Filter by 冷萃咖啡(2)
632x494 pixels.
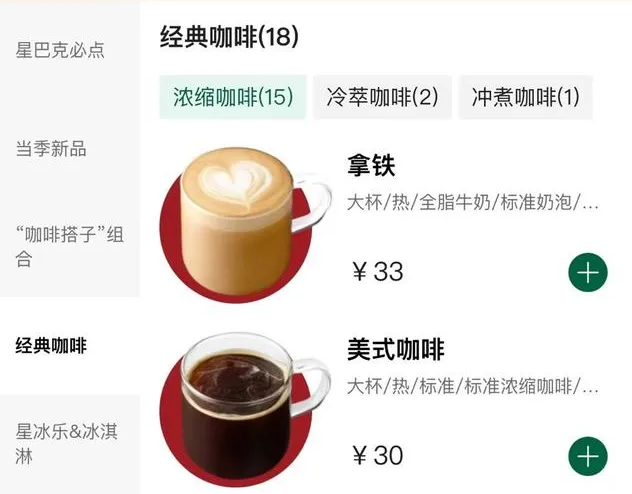pyautogui.click(x=382, y=97)
